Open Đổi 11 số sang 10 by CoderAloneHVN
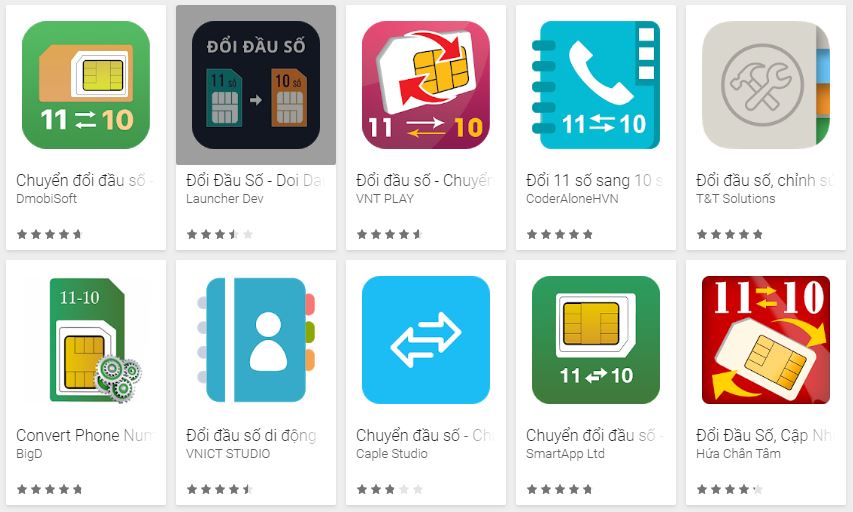Screen dimensions: 853x512 (x=595, y=85)
